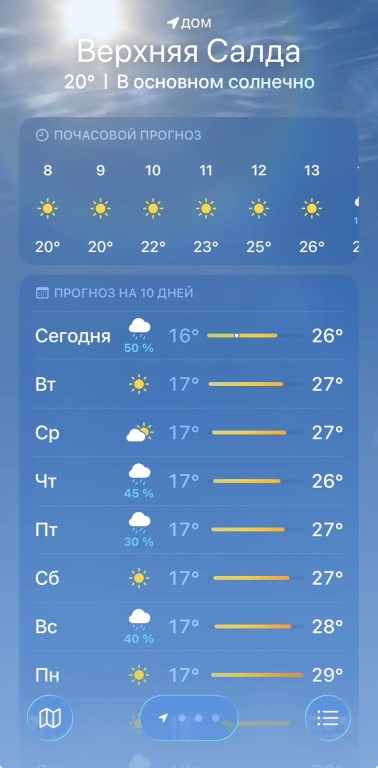The width and height of the screenshot is (378, 768).
Task: Open the Monday (Пн) forecast row
Action: 189,675
